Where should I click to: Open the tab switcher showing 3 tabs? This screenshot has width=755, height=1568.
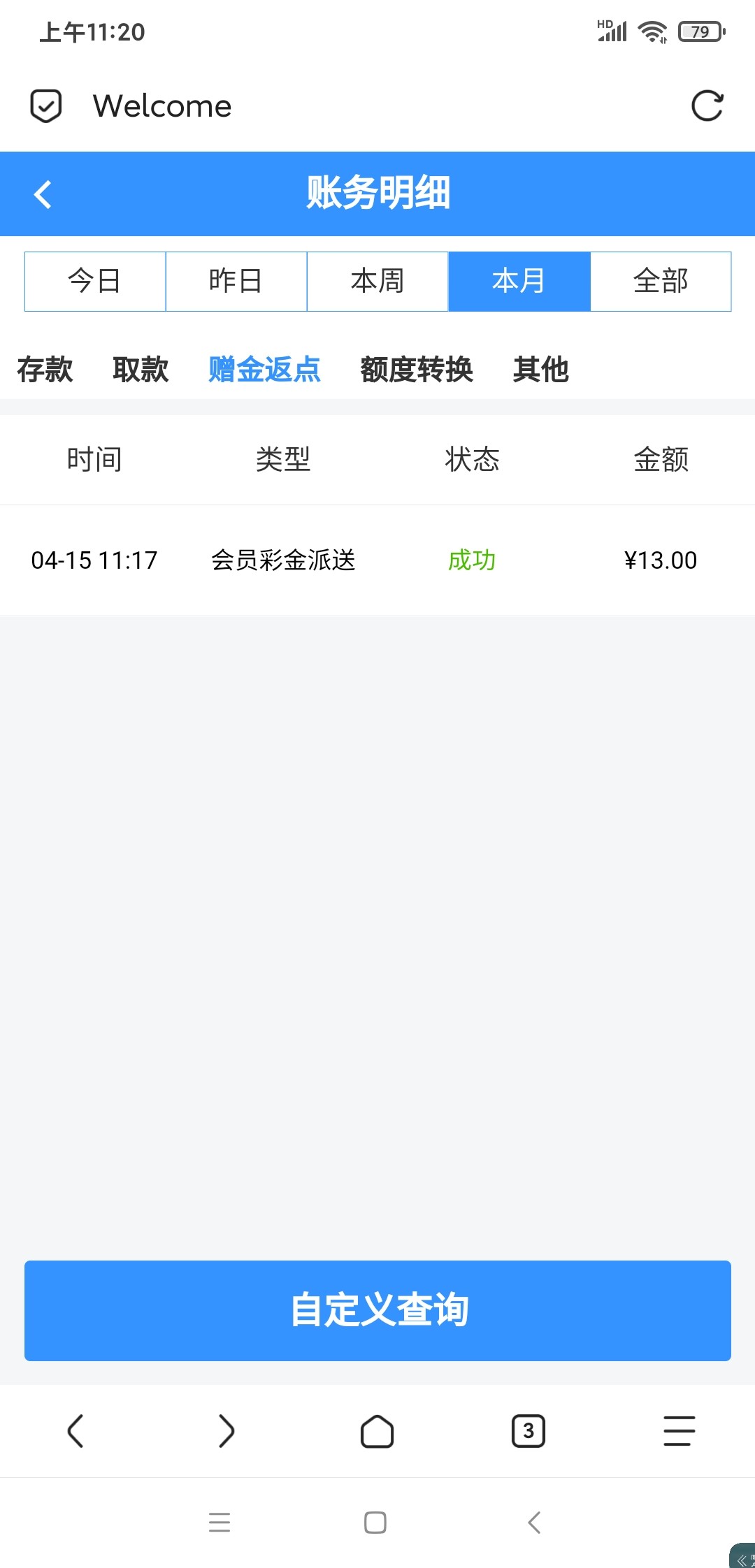(x=528, y=1431)
